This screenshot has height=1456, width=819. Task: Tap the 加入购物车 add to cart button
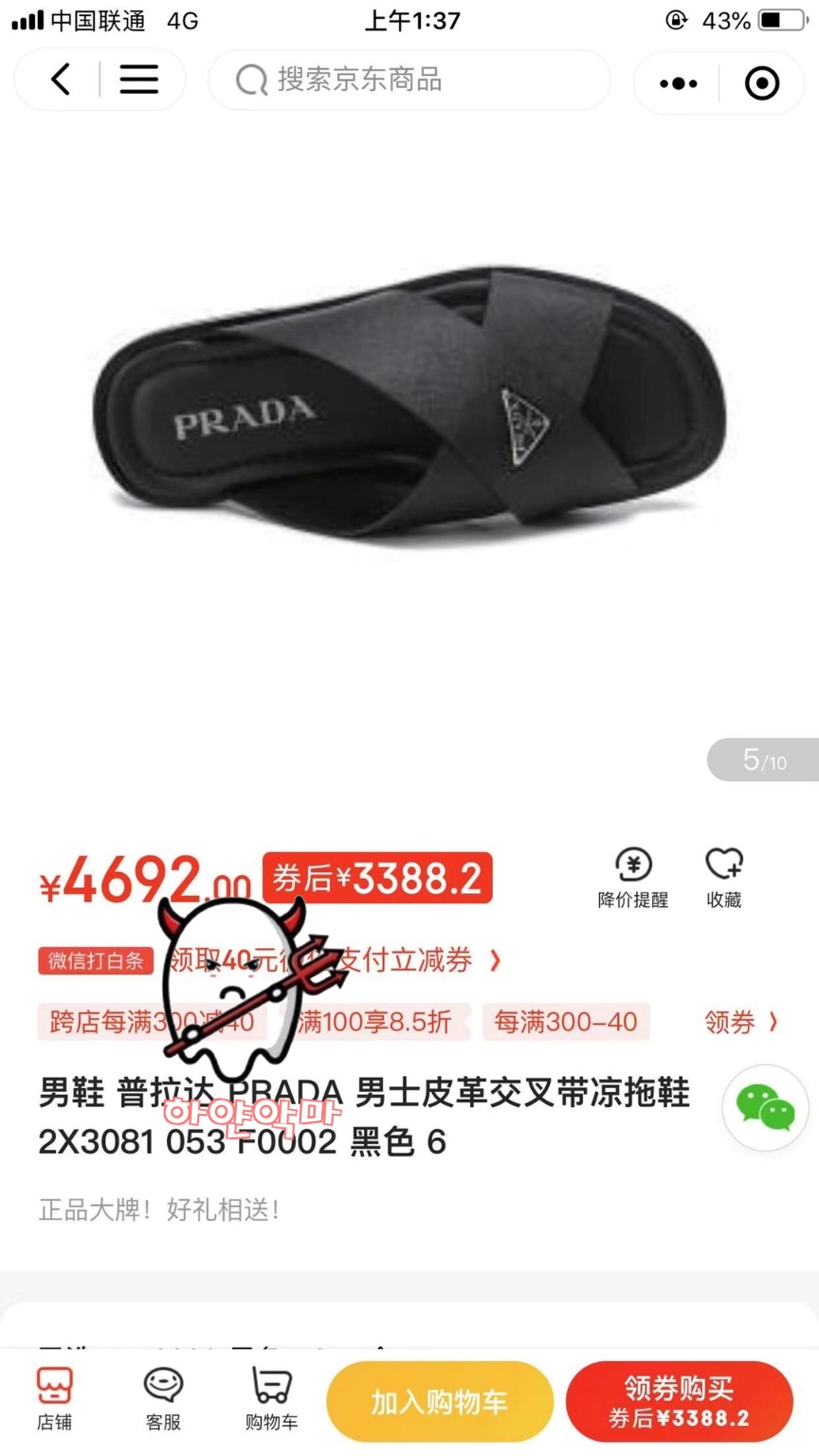(x=439, y=1399)
